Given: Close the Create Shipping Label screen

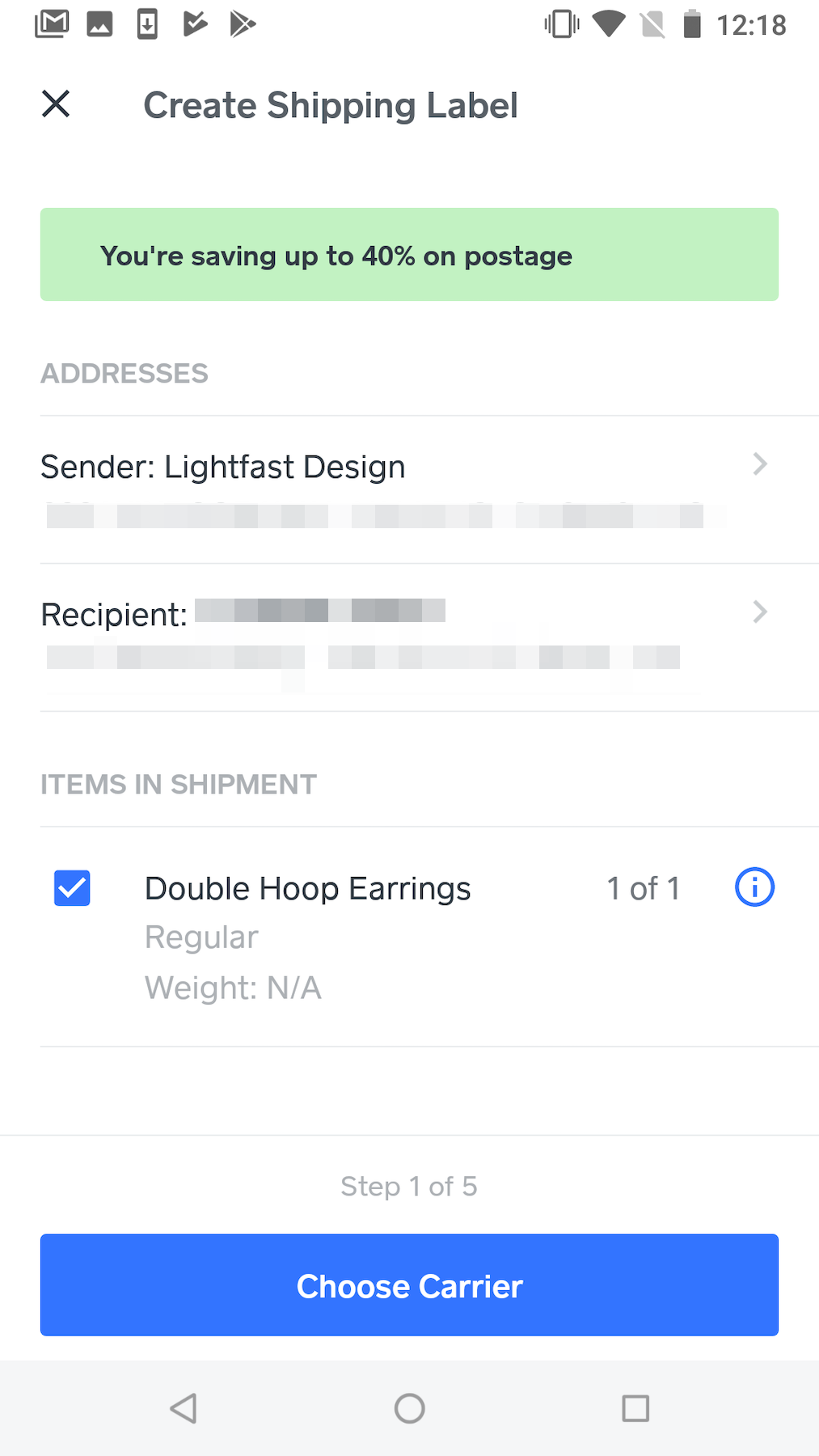Looking at the screenshot, I should click(x=56, y=104).
